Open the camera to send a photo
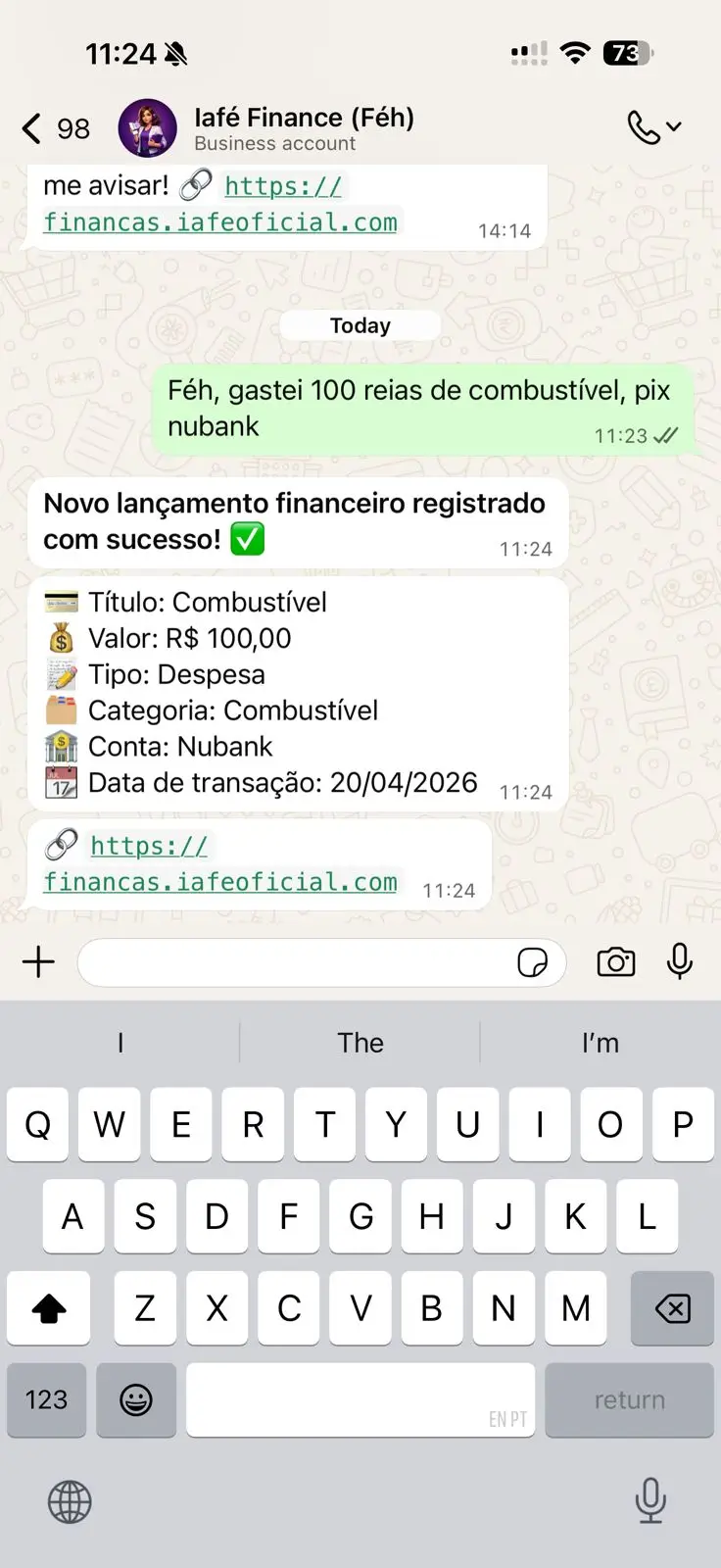 point(616,962)
